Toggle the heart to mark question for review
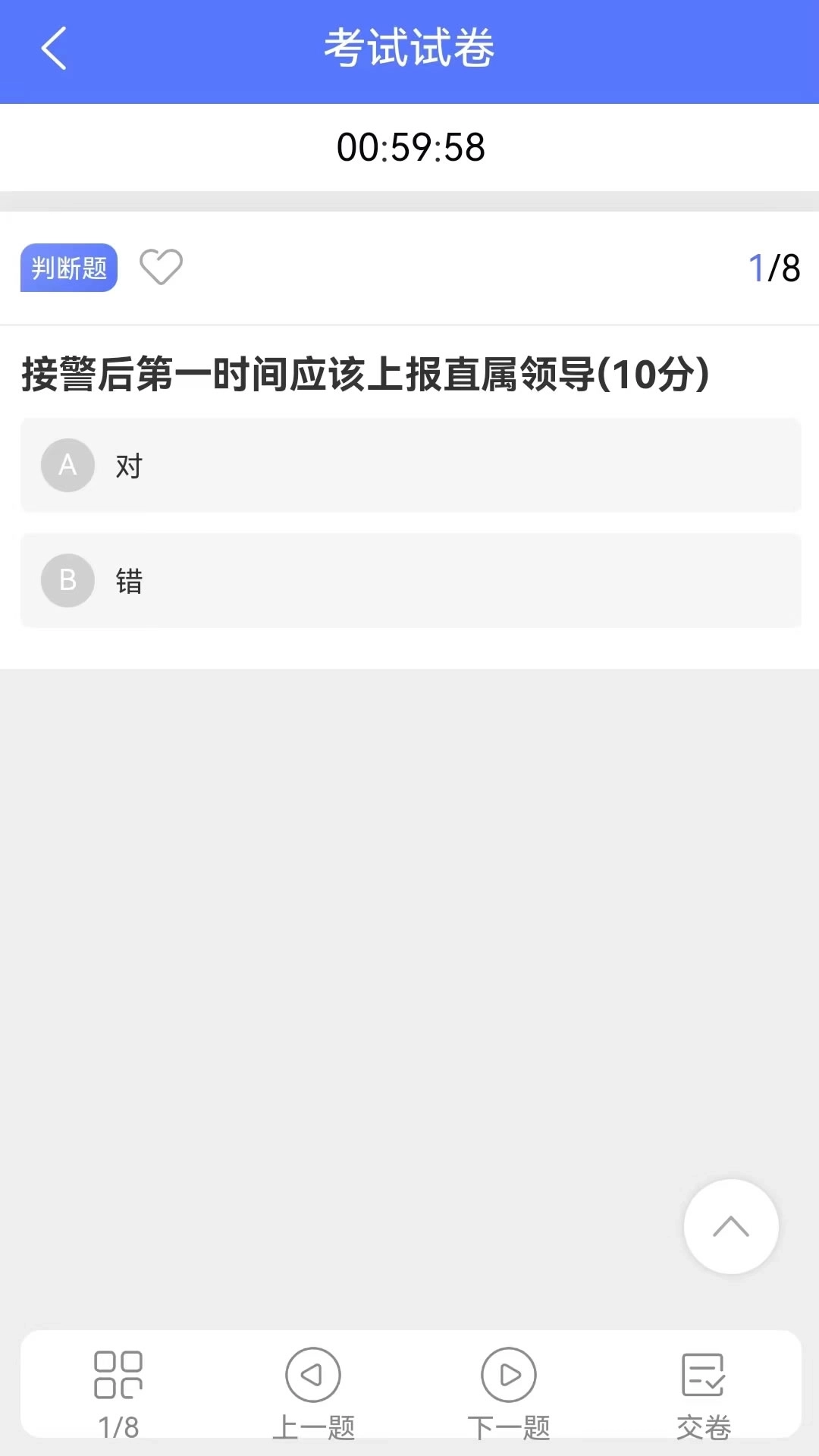Screen dimensions: 819x1456 162,267
